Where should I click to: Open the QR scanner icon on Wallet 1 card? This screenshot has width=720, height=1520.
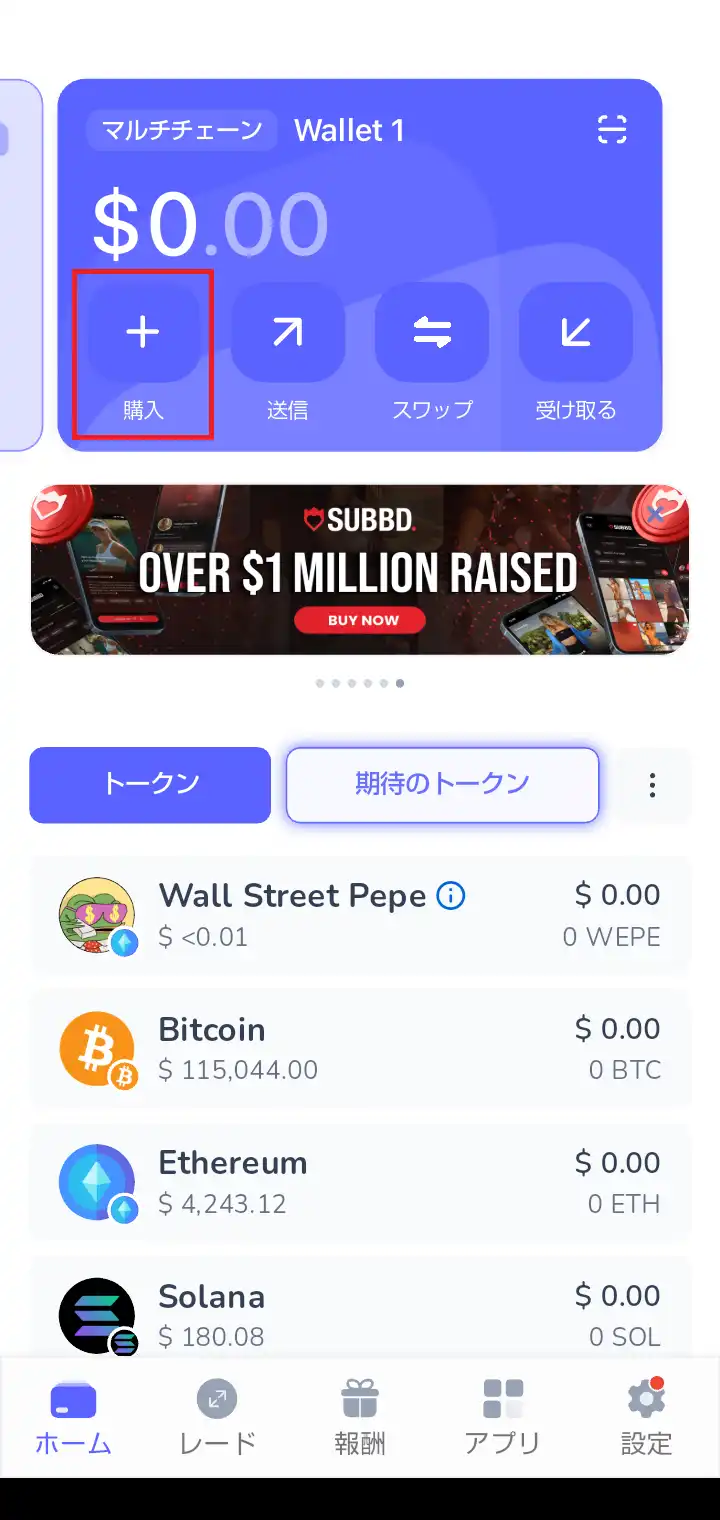pyautogui.click(x=613, y=129)
